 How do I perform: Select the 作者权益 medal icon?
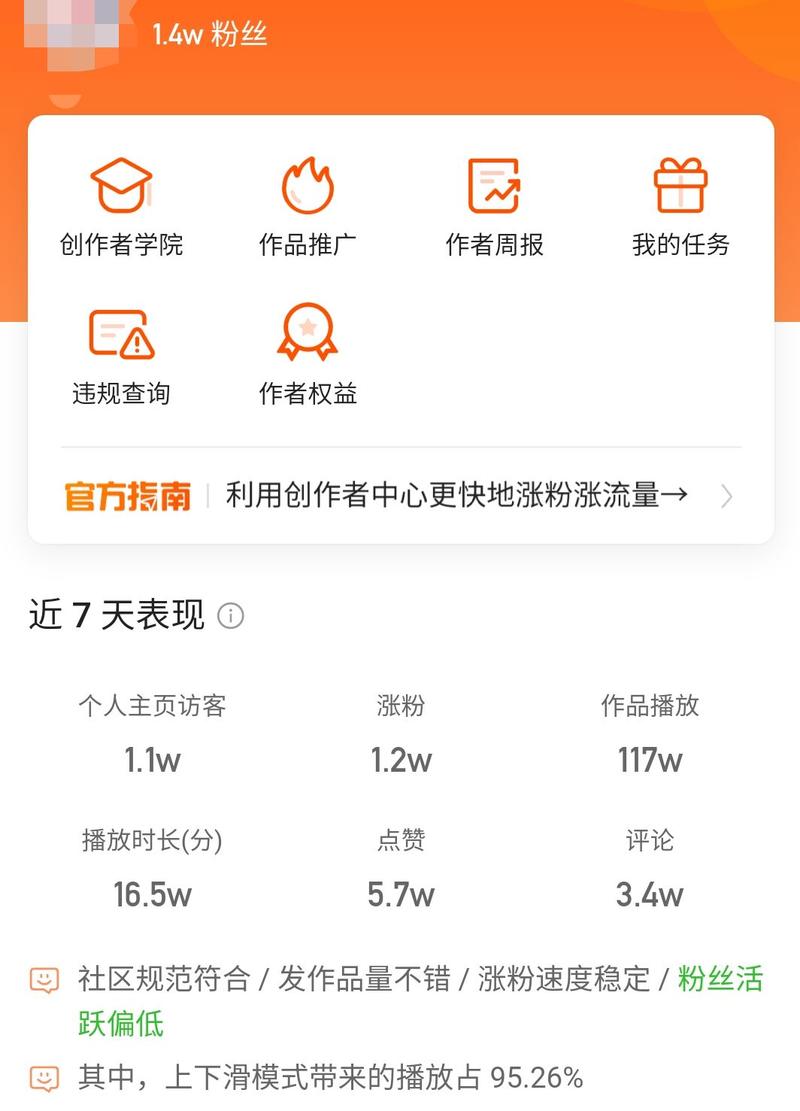tap(305, 332)
